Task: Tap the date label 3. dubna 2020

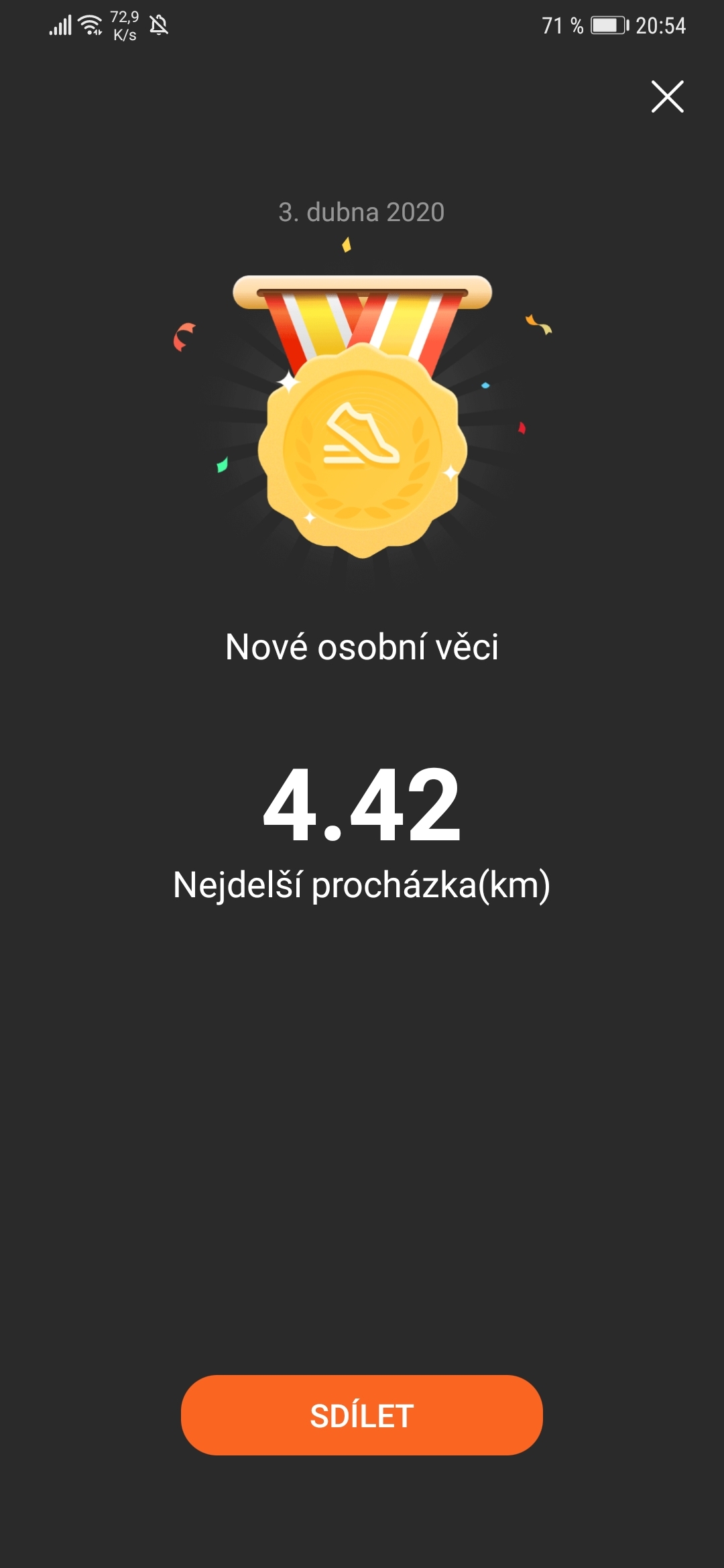Action: pyautogui.click(x=362, y=211)
